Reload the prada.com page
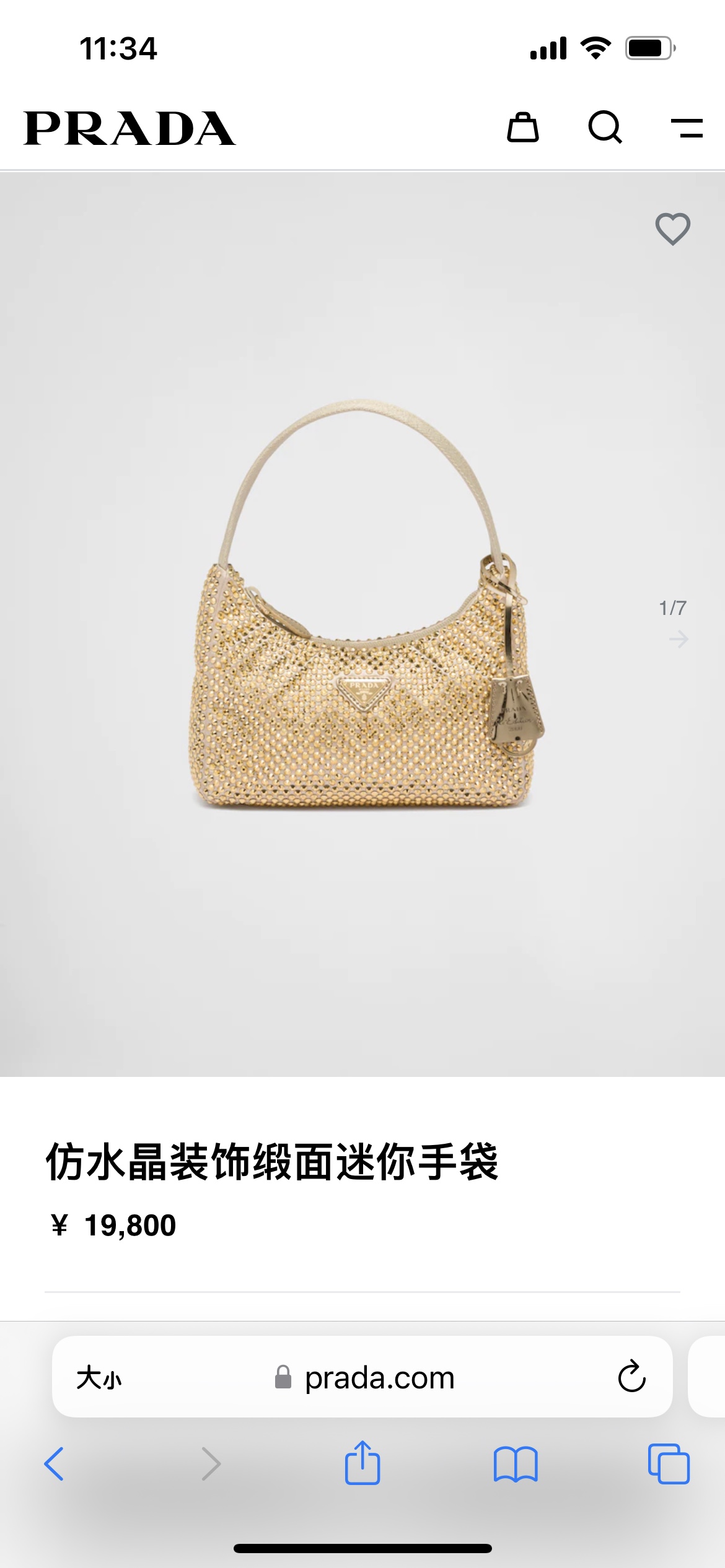Image resolution: width=725 pixels, height=1568 pixels. [x=631, y=1377]
